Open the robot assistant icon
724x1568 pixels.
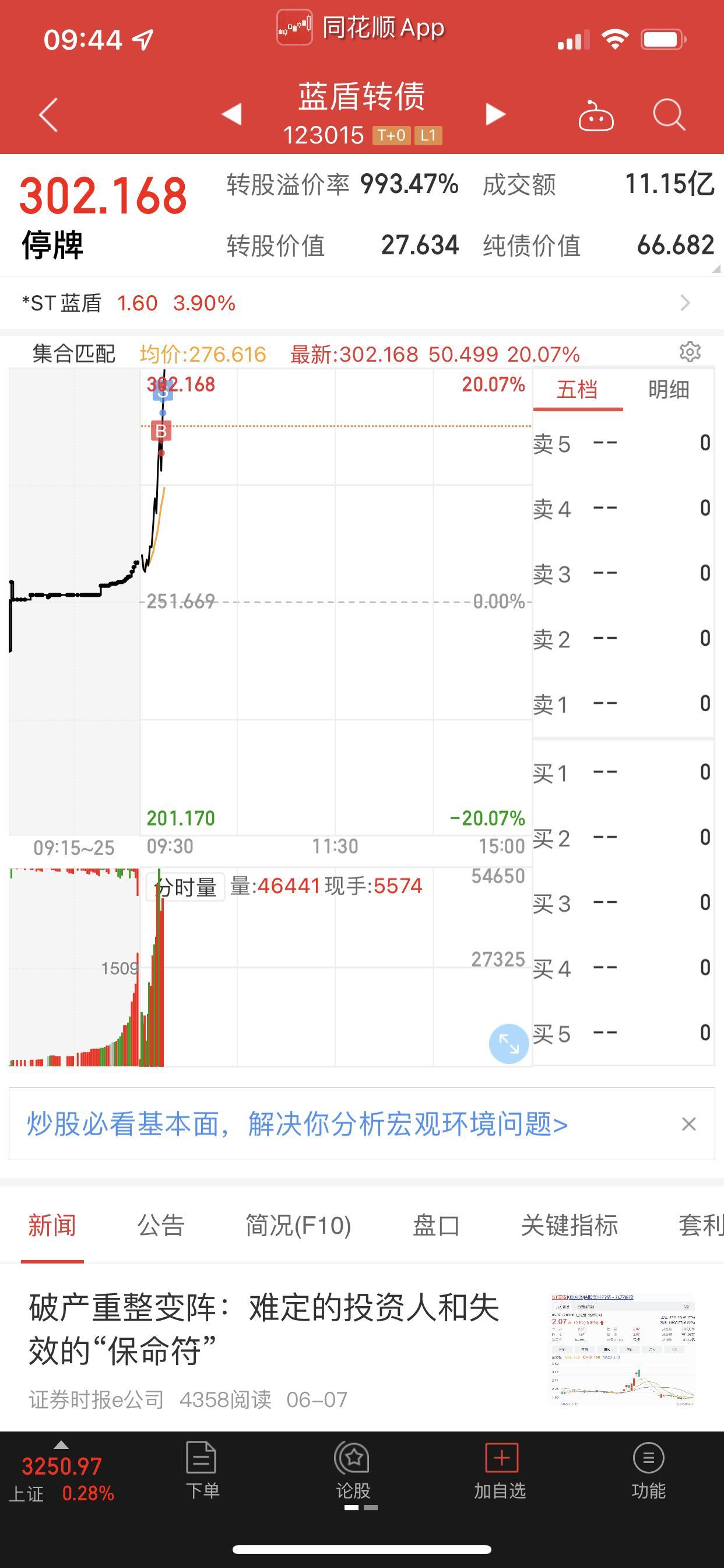point(596,114)
